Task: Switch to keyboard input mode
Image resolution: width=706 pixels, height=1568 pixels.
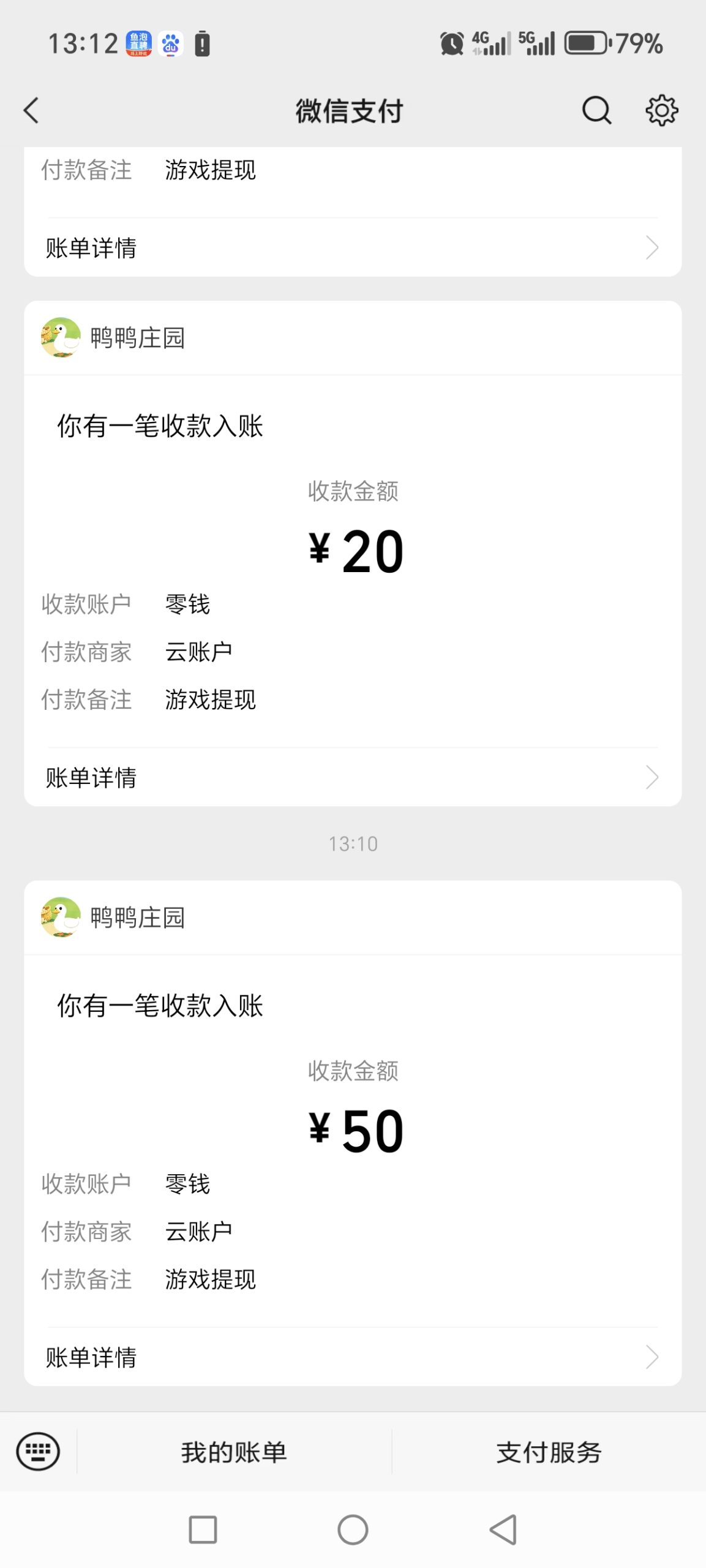Action: pyautogui.click(x=38, y=1452)
